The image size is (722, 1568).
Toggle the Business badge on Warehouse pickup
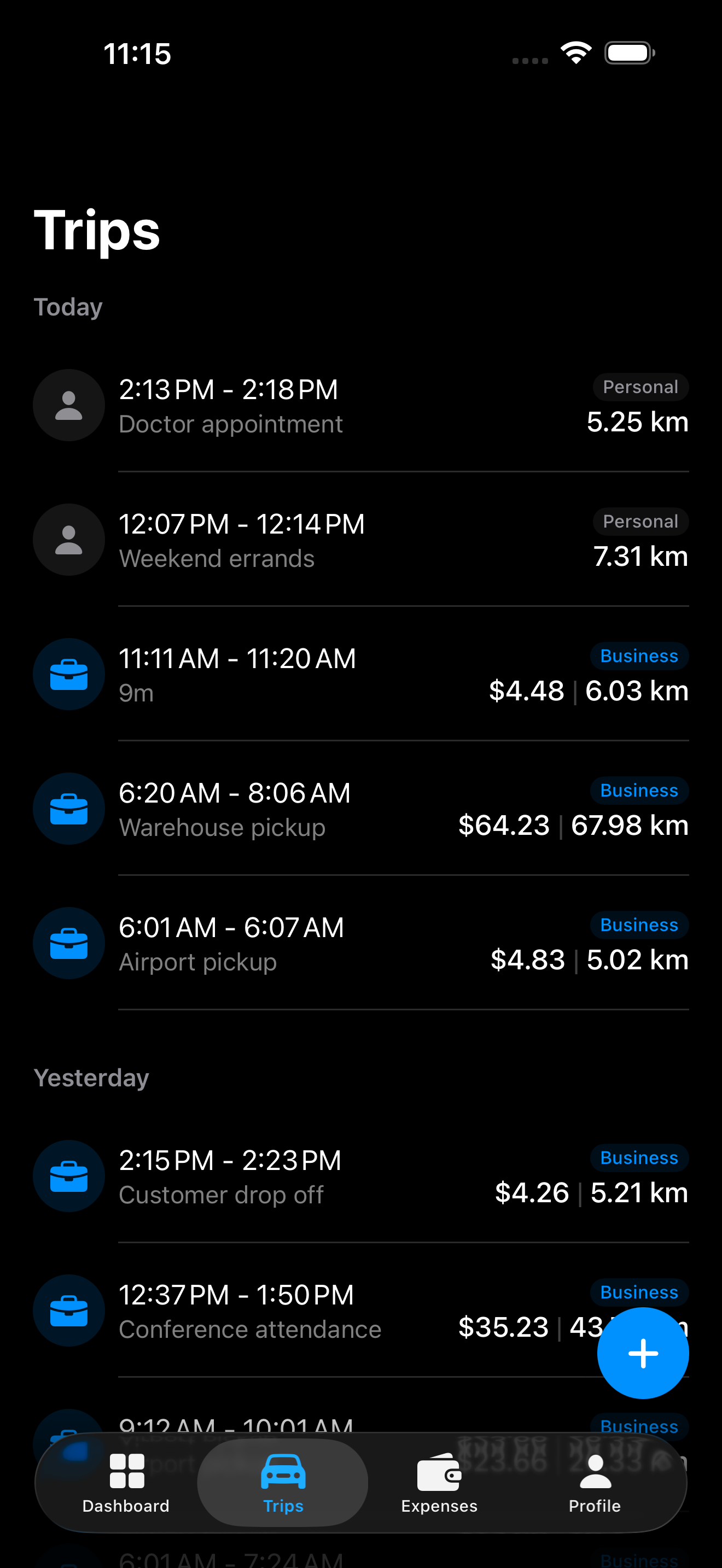(639, 790)
